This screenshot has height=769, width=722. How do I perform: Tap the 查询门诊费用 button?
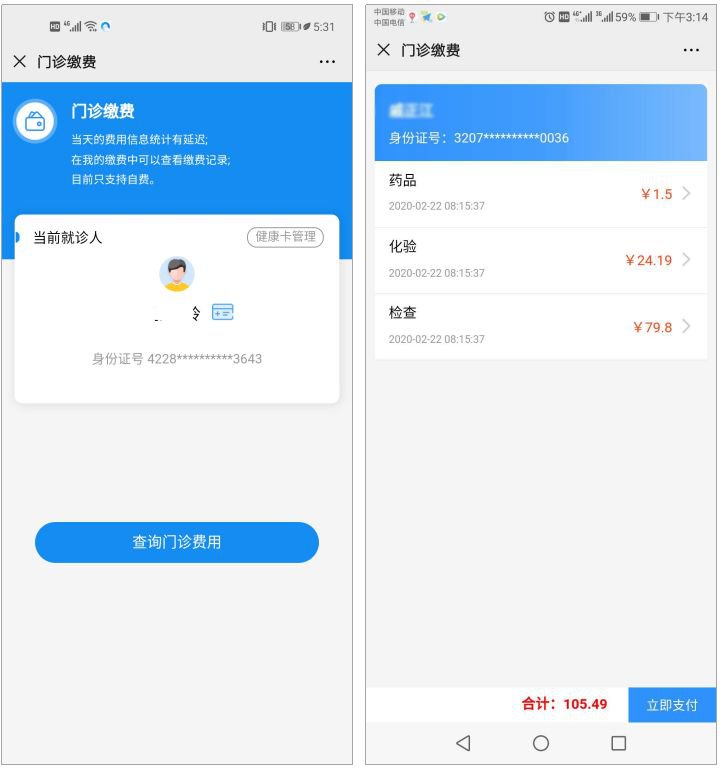click(x=177, y=542)
